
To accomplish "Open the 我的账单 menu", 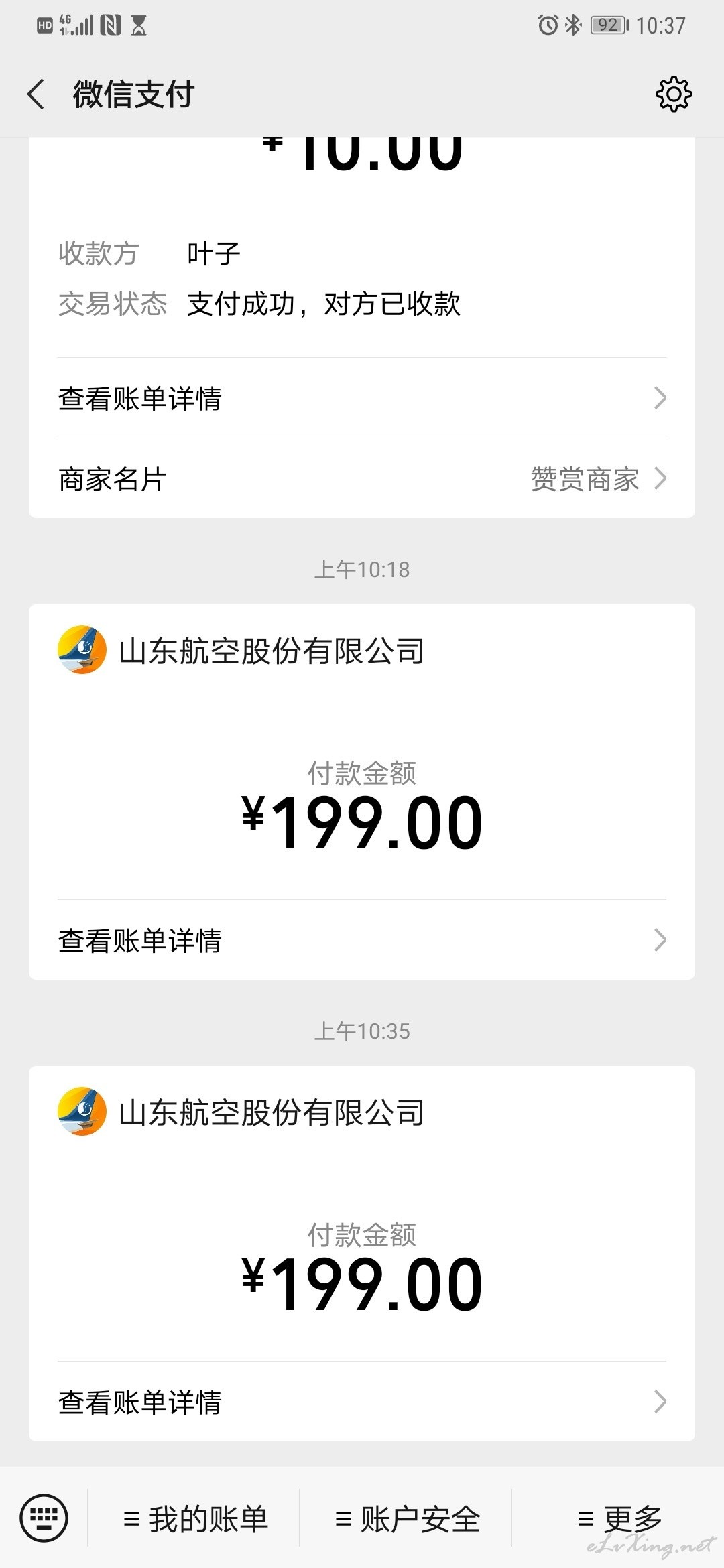I will click(x=194, y=1518).
